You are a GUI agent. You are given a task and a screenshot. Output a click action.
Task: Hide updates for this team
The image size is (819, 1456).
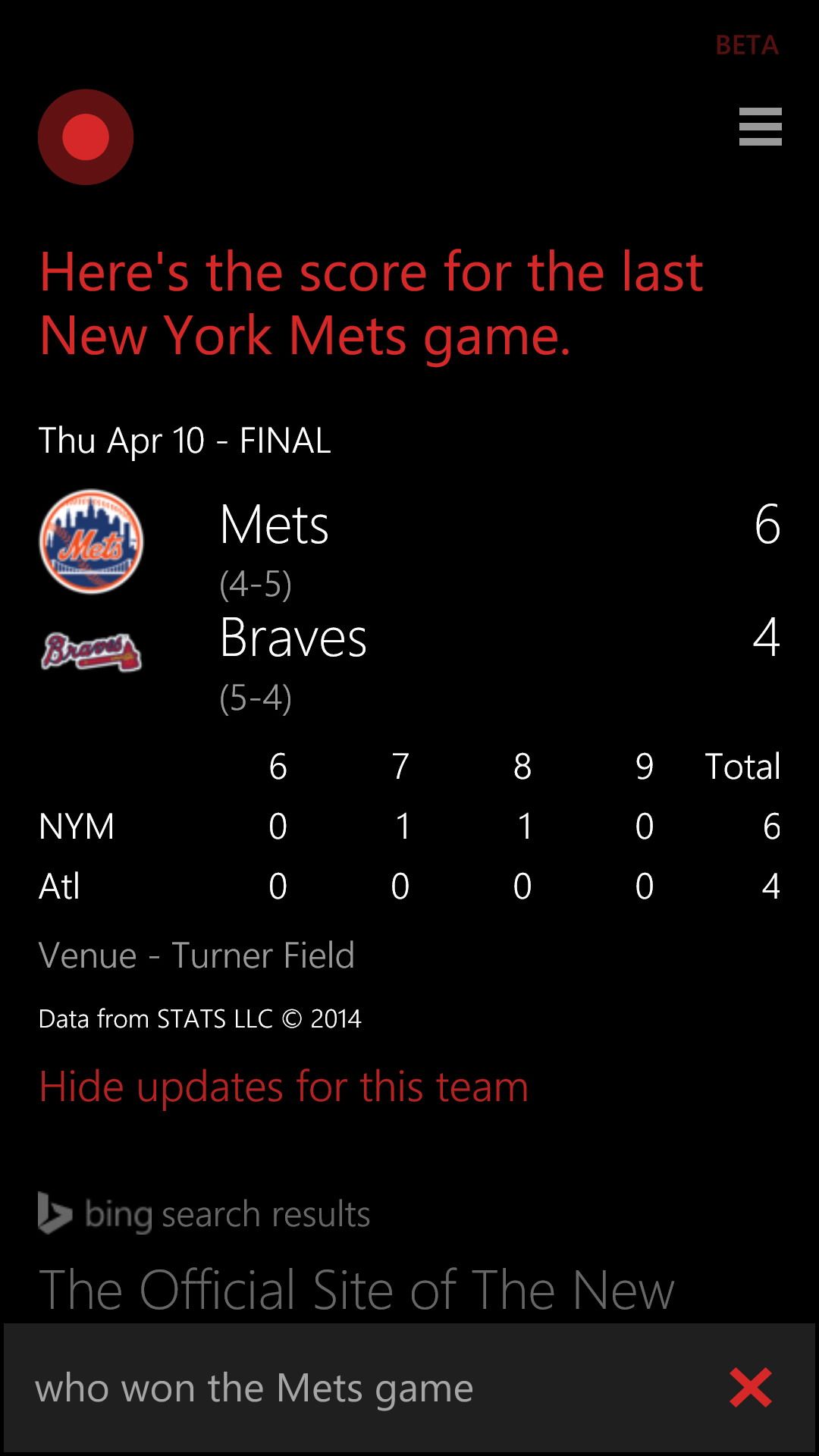coord(283,1087)
